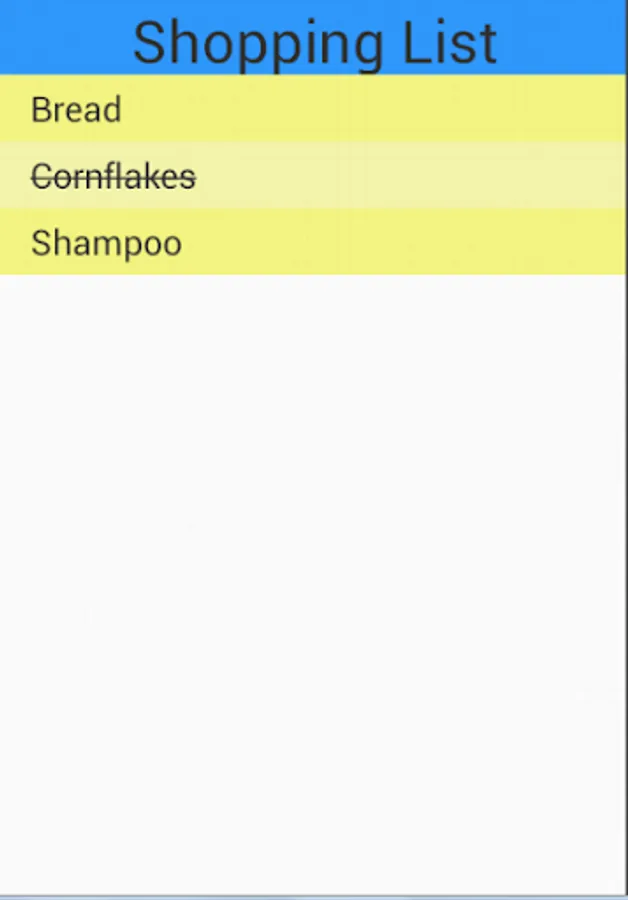This screenshot has width=628, height=900.
Task: Select the Shampoo list item
Action: tap(106, 243)
